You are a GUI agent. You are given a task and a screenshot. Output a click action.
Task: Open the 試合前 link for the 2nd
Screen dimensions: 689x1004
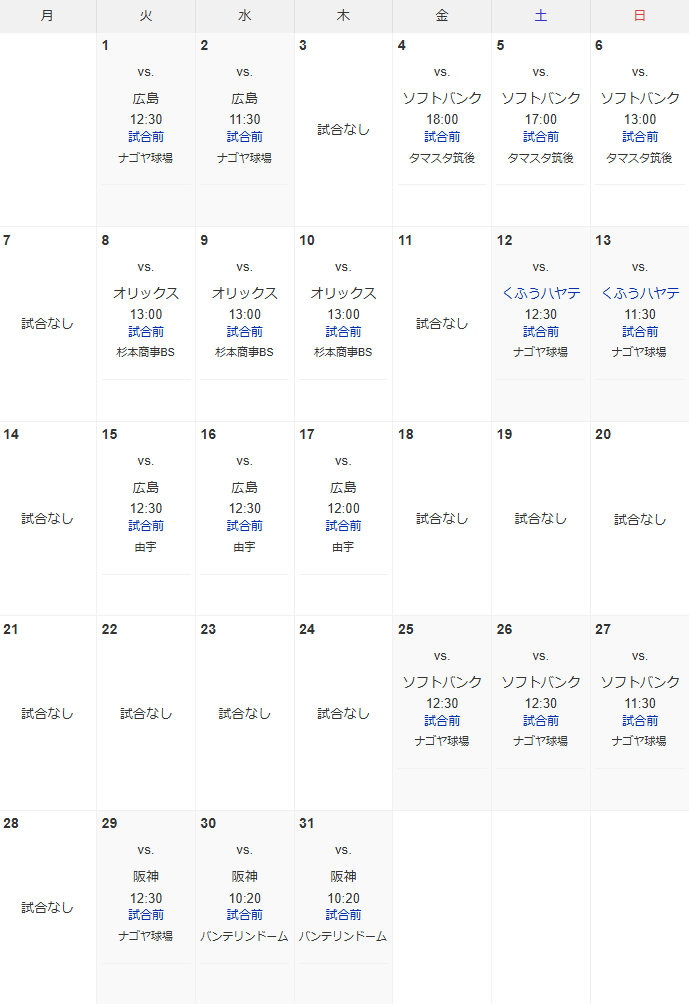pos(245,137)
